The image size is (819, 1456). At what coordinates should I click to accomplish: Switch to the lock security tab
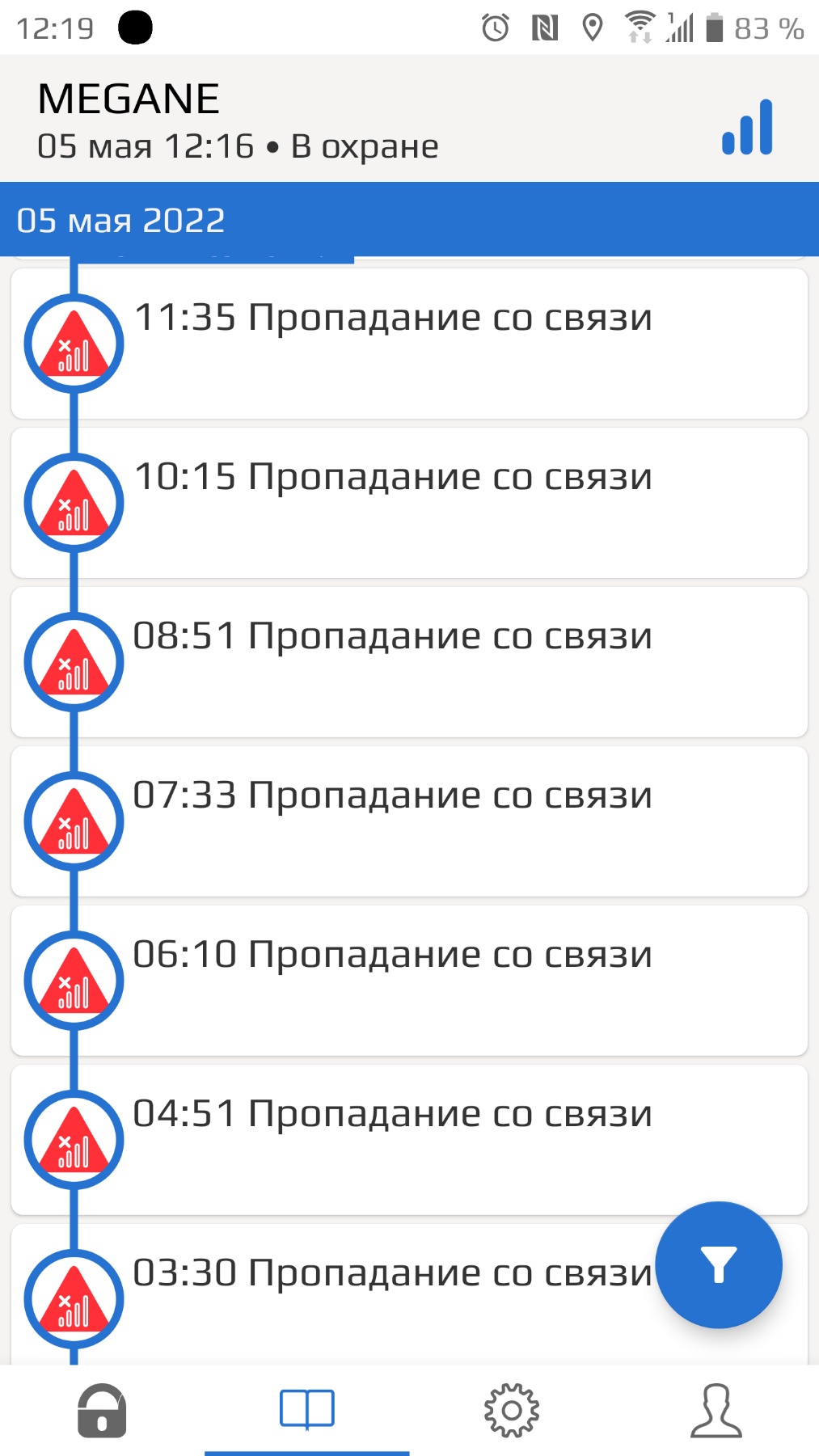point(102,1411)
